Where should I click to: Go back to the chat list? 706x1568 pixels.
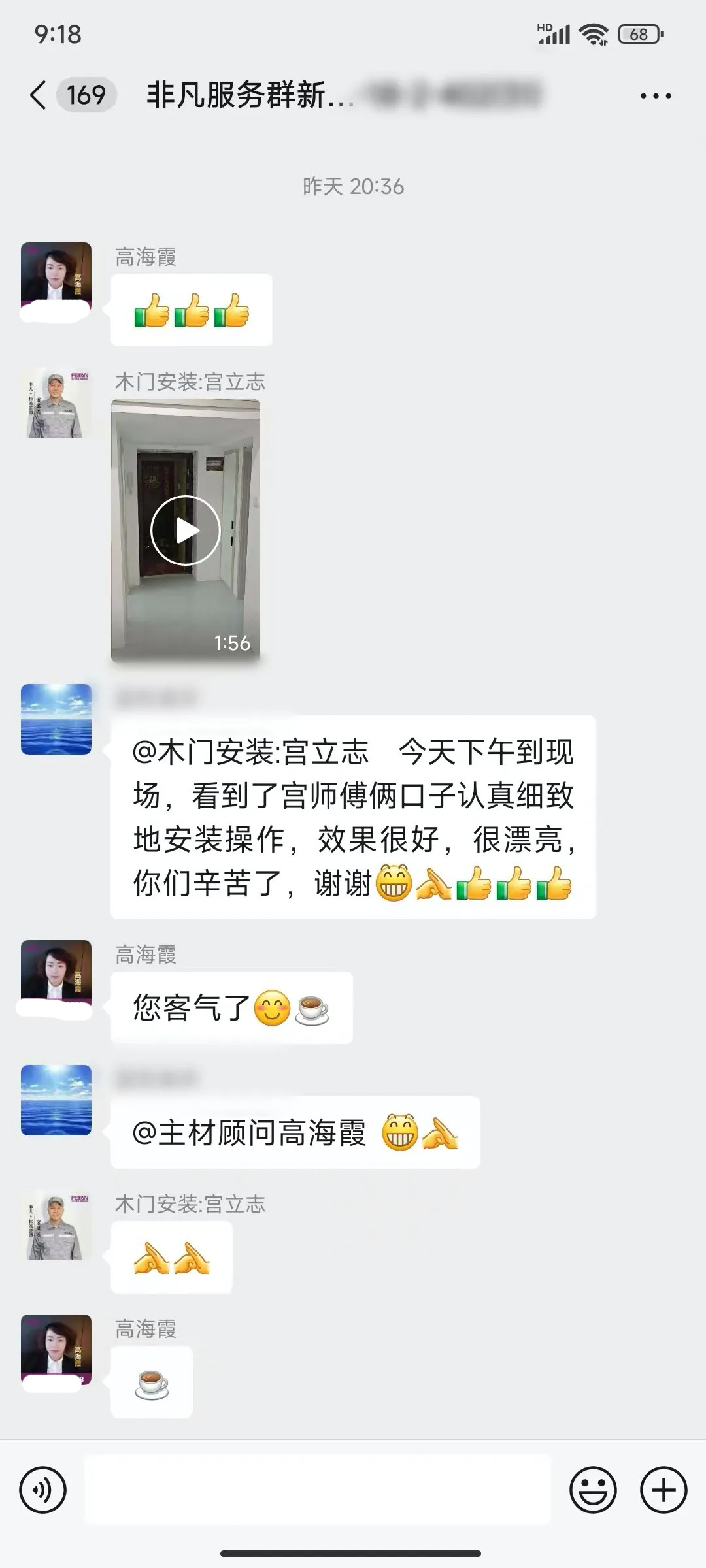tap(39, 95)
